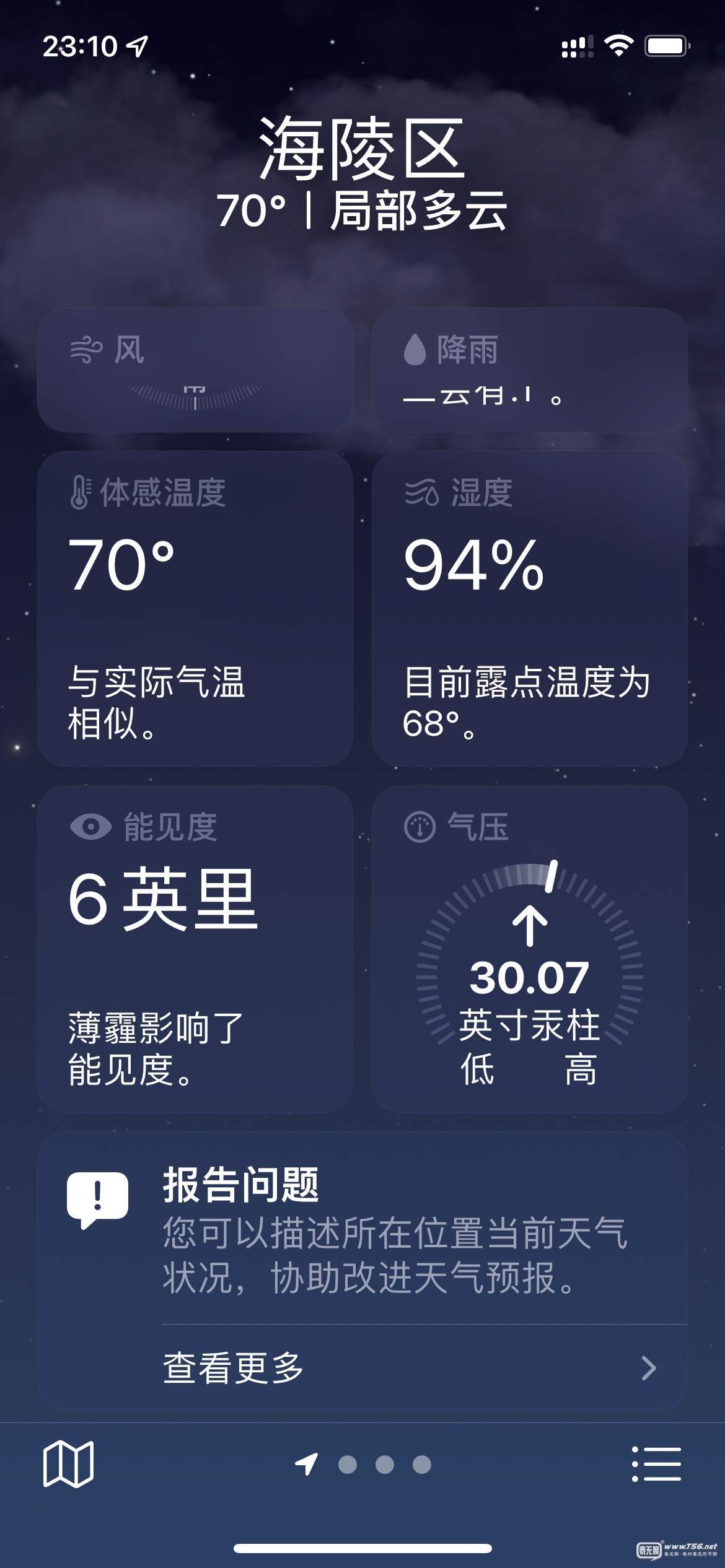Open the 气压 card
The width and height of the screenshot is (725, 1568).
click(529, 949)
